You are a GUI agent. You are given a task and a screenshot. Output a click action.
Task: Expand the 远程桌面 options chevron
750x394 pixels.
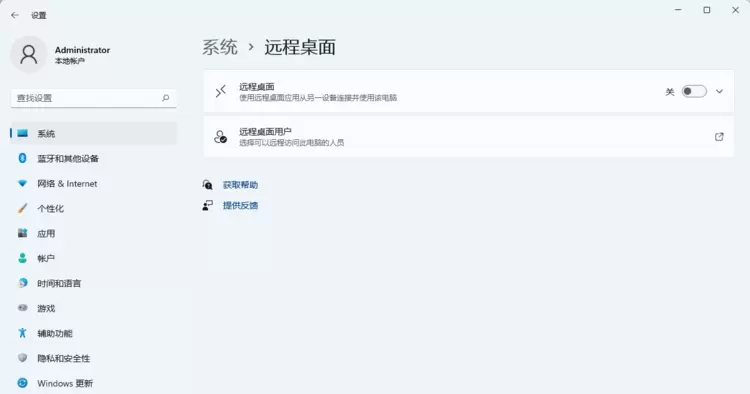pos(719,91)
